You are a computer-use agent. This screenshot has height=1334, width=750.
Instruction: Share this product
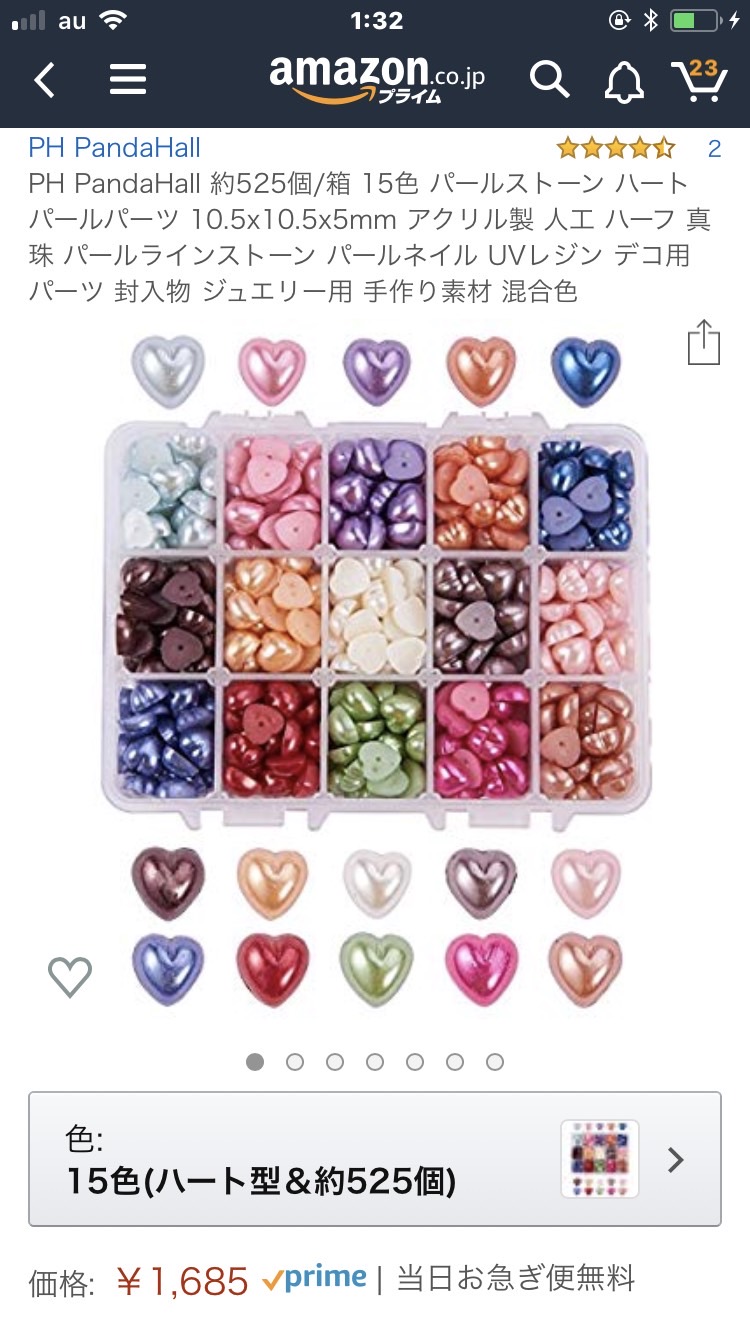pyautogui.click(x=704, y=343)
